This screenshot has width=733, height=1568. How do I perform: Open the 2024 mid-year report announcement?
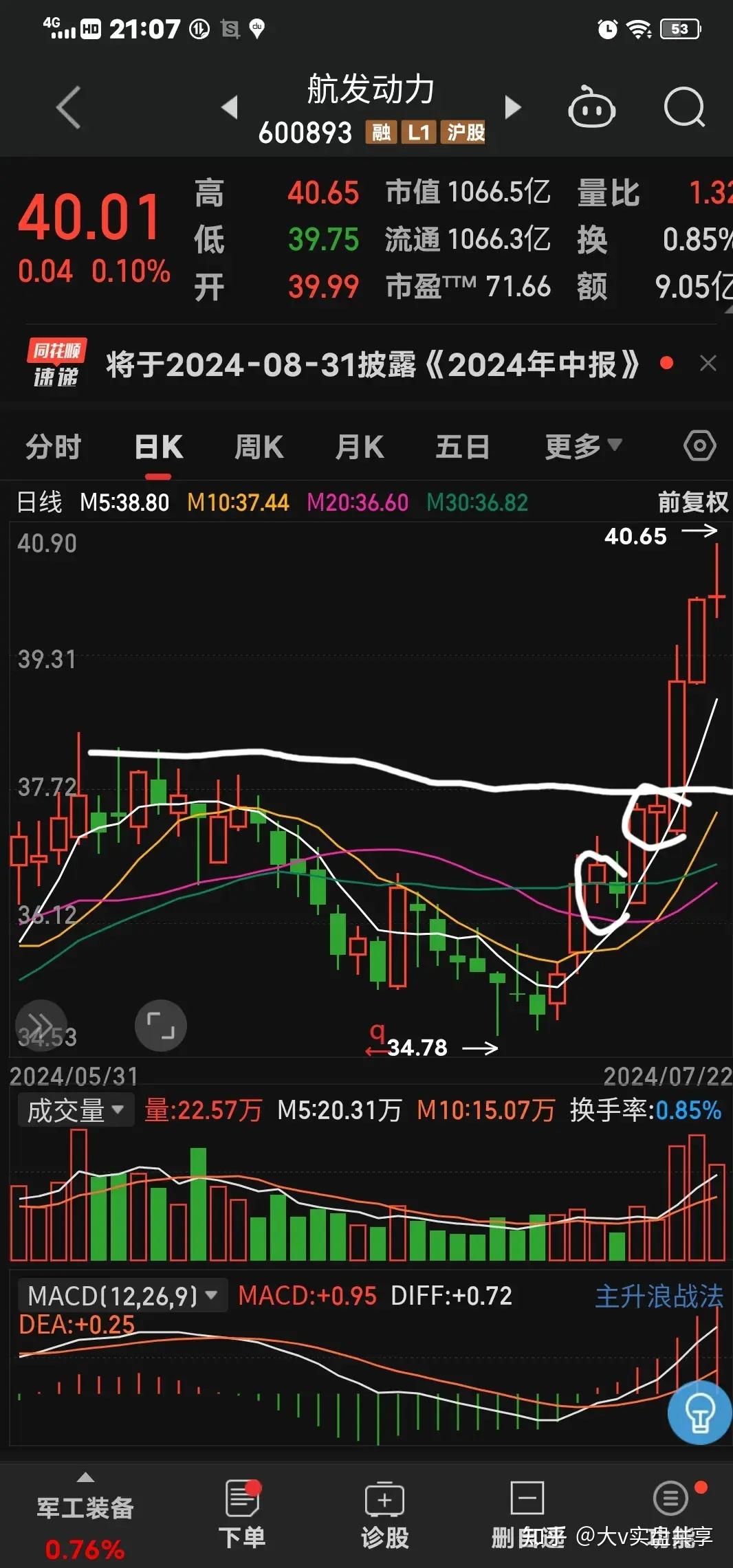point(372,364)
